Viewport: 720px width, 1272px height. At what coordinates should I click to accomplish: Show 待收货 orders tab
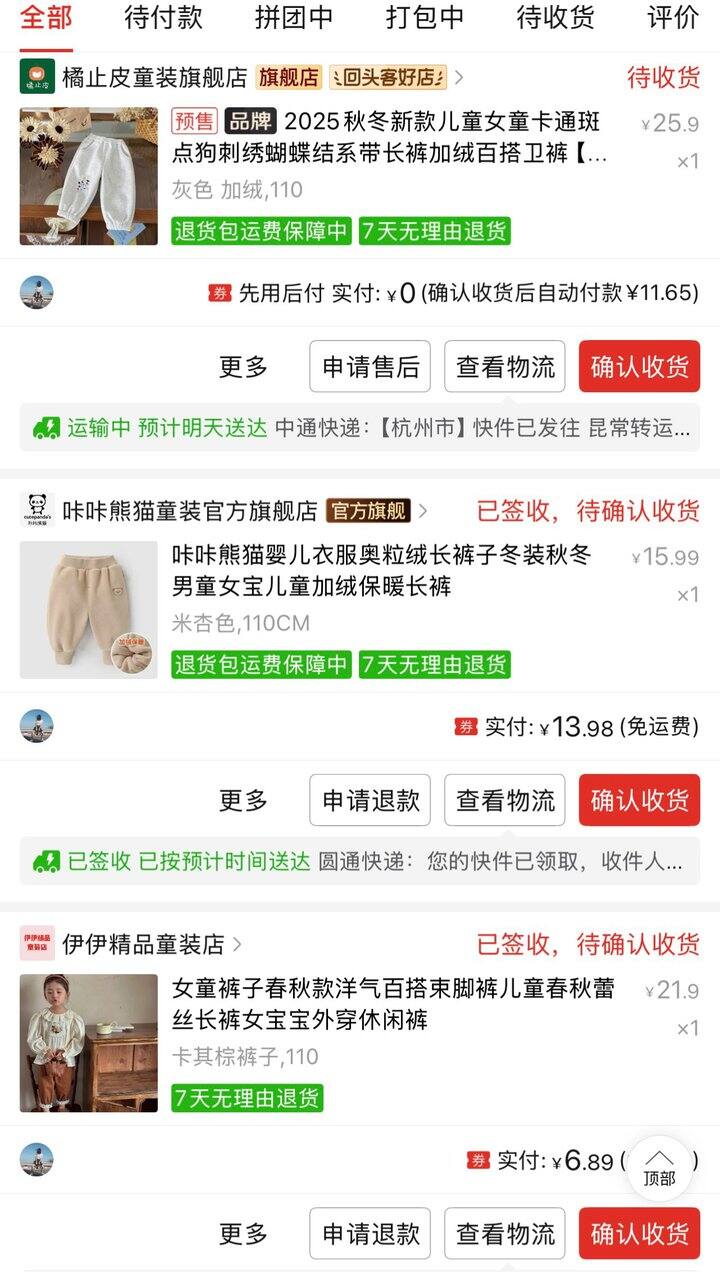tap(555, 17)
